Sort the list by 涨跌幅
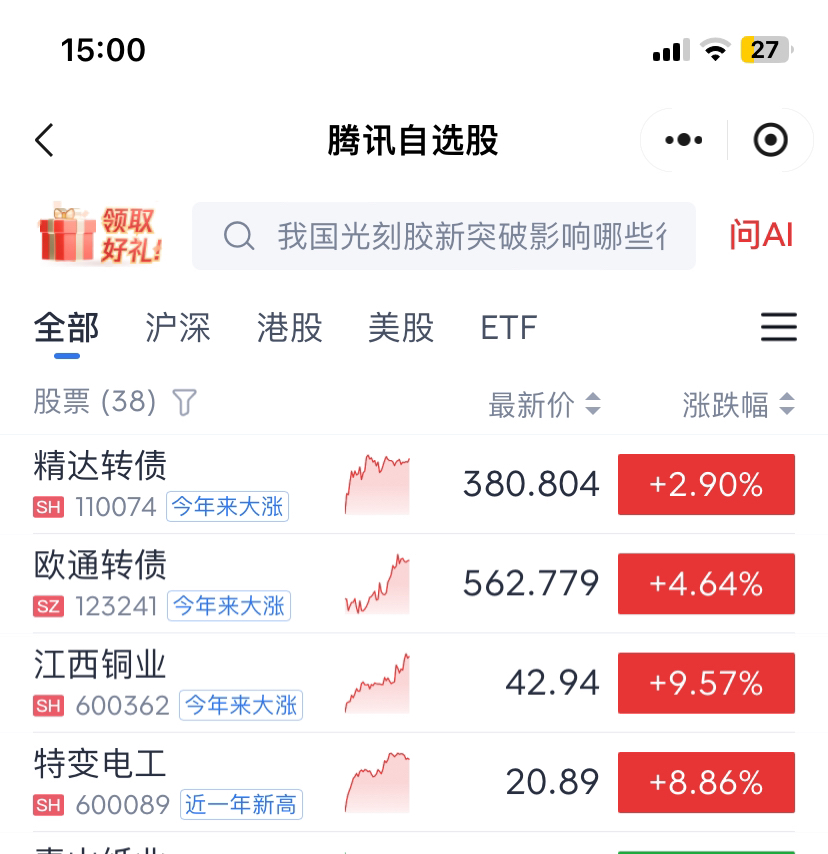This screenshot has height=854, width=828. [738, 405]
